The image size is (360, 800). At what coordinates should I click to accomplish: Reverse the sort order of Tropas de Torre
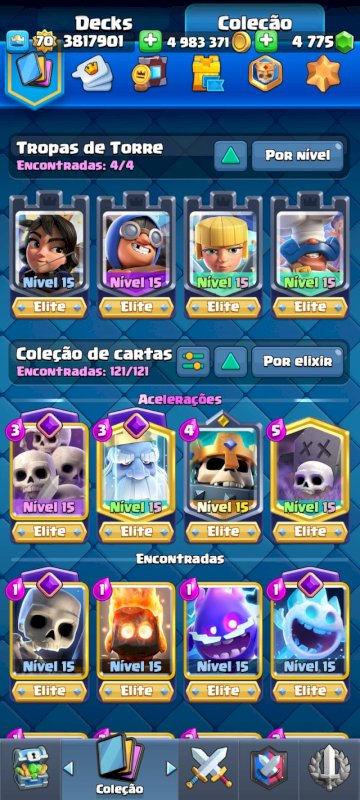(230, 156)
